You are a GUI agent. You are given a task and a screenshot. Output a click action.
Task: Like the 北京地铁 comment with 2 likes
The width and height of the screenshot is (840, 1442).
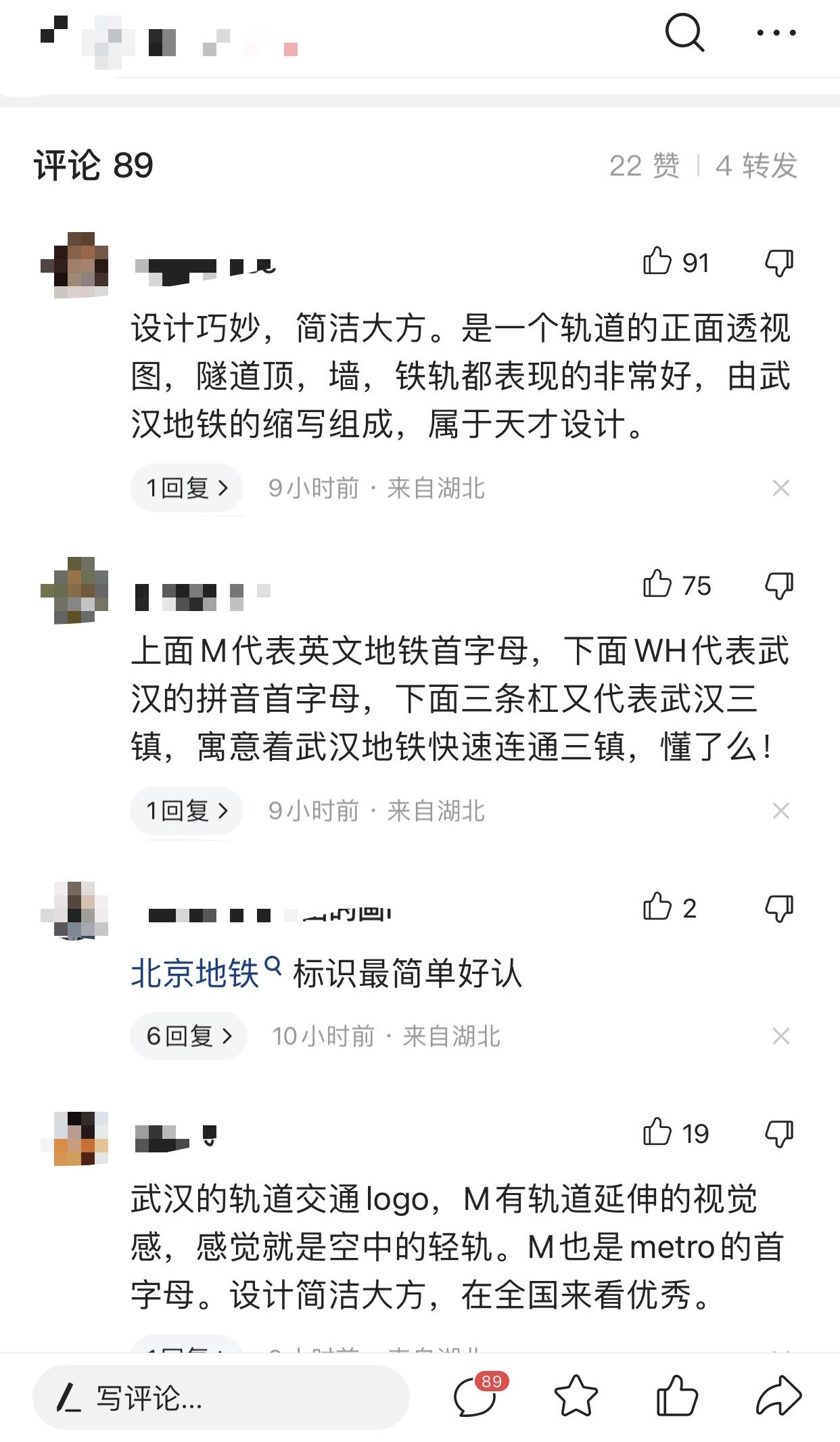coord(657,907)
